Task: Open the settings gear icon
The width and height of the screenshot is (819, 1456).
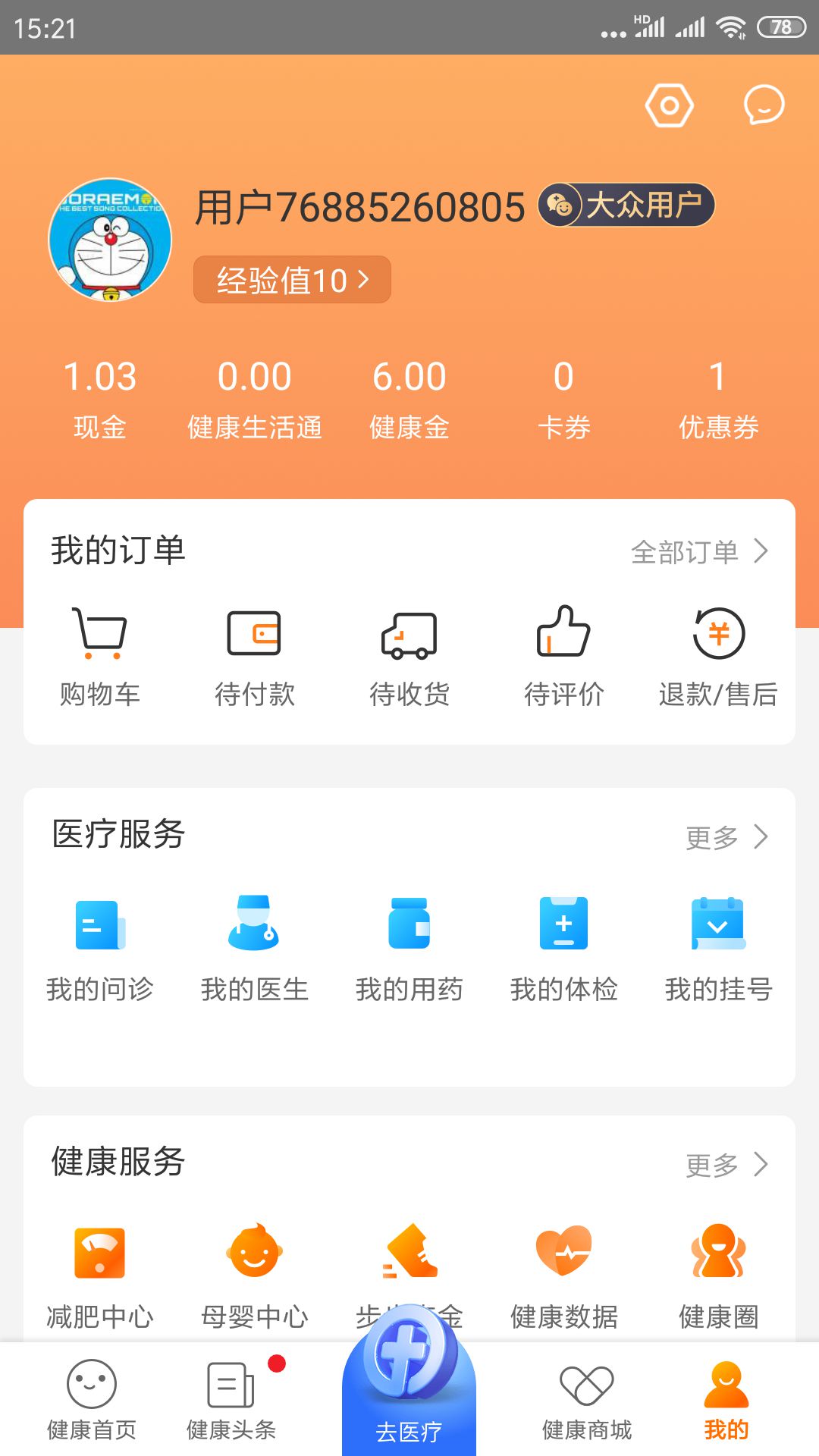Action: pos(670,106)
